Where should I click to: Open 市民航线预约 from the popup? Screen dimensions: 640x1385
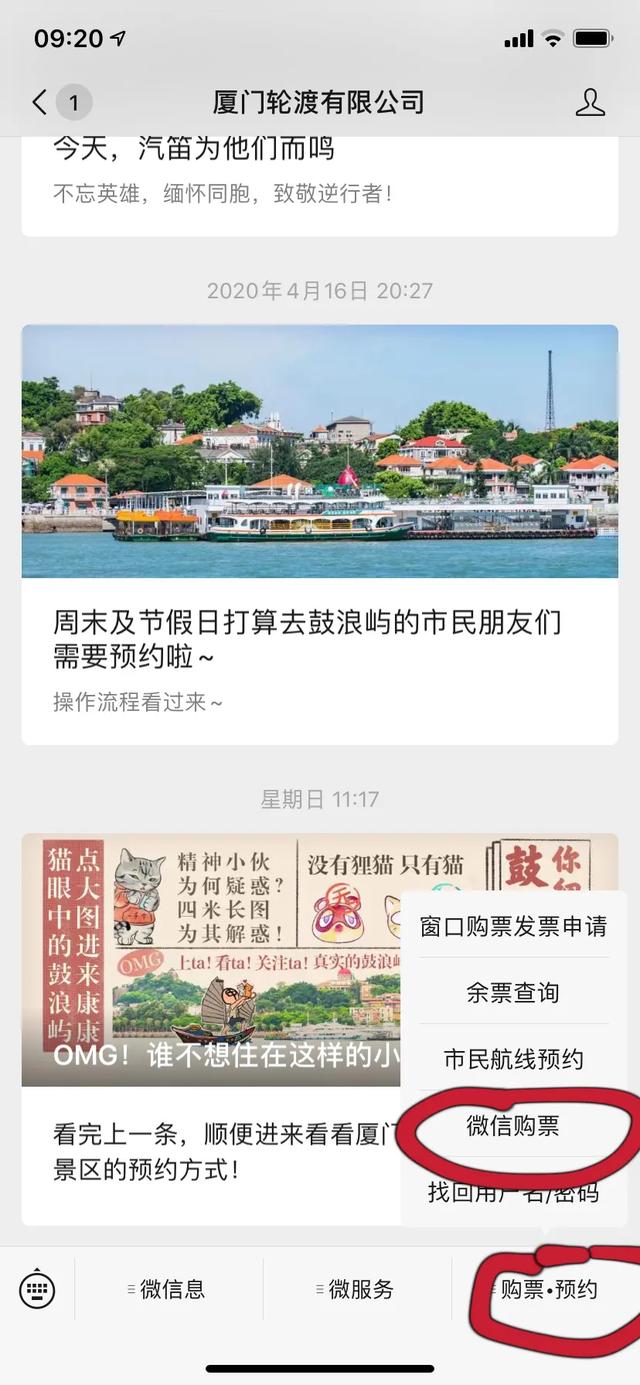(x=513, y=1059)
